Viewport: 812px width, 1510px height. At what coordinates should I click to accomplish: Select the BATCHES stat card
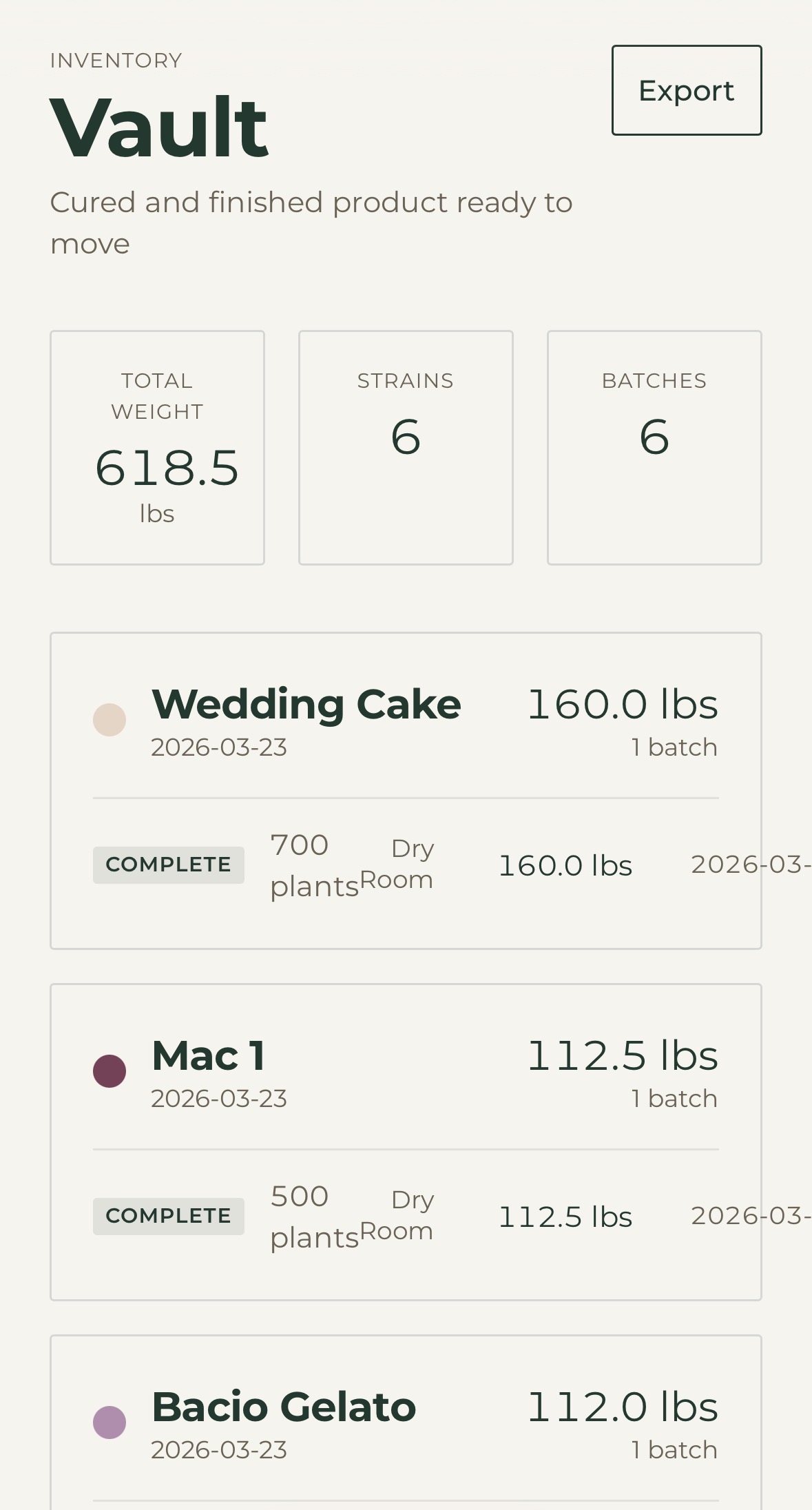pyautogui.click(x=654, y=446)
